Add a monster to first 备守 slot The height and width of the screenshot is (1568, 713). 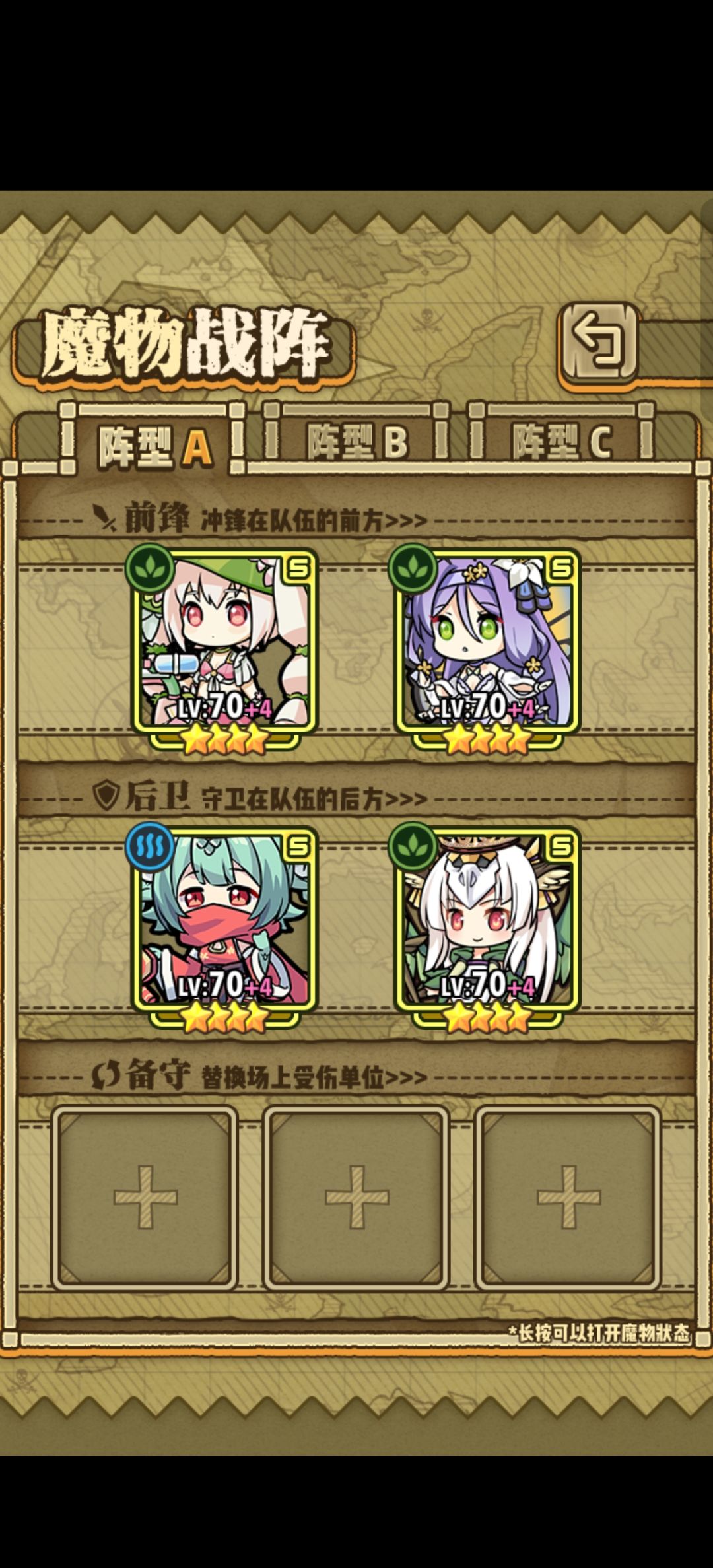point(145,1198)
